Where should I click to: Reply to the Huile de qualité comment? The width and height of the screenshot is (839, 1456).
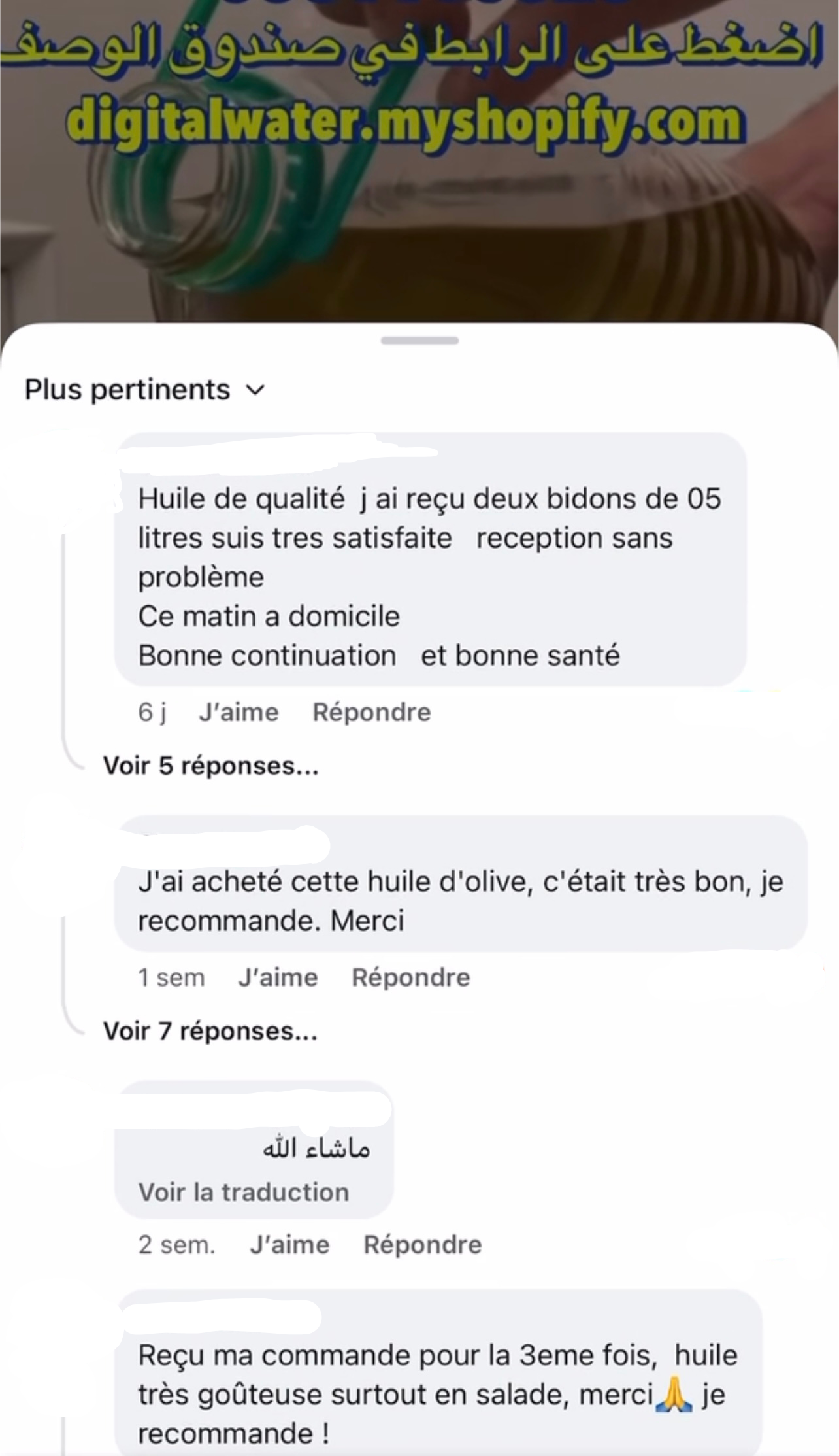coord(371,712)
